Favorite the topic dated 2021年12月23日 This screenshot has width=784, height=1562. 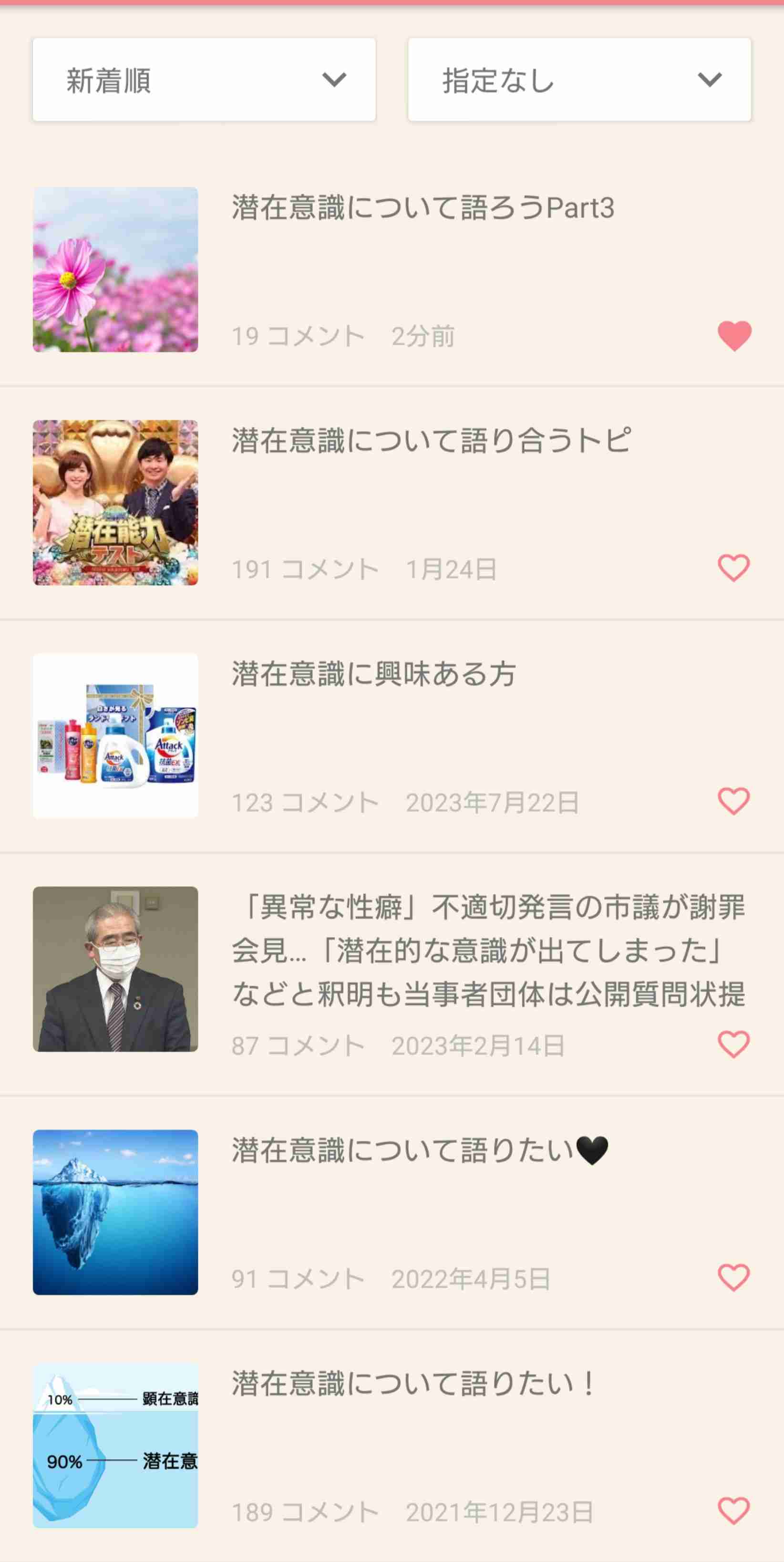(x=733, y=1511)
